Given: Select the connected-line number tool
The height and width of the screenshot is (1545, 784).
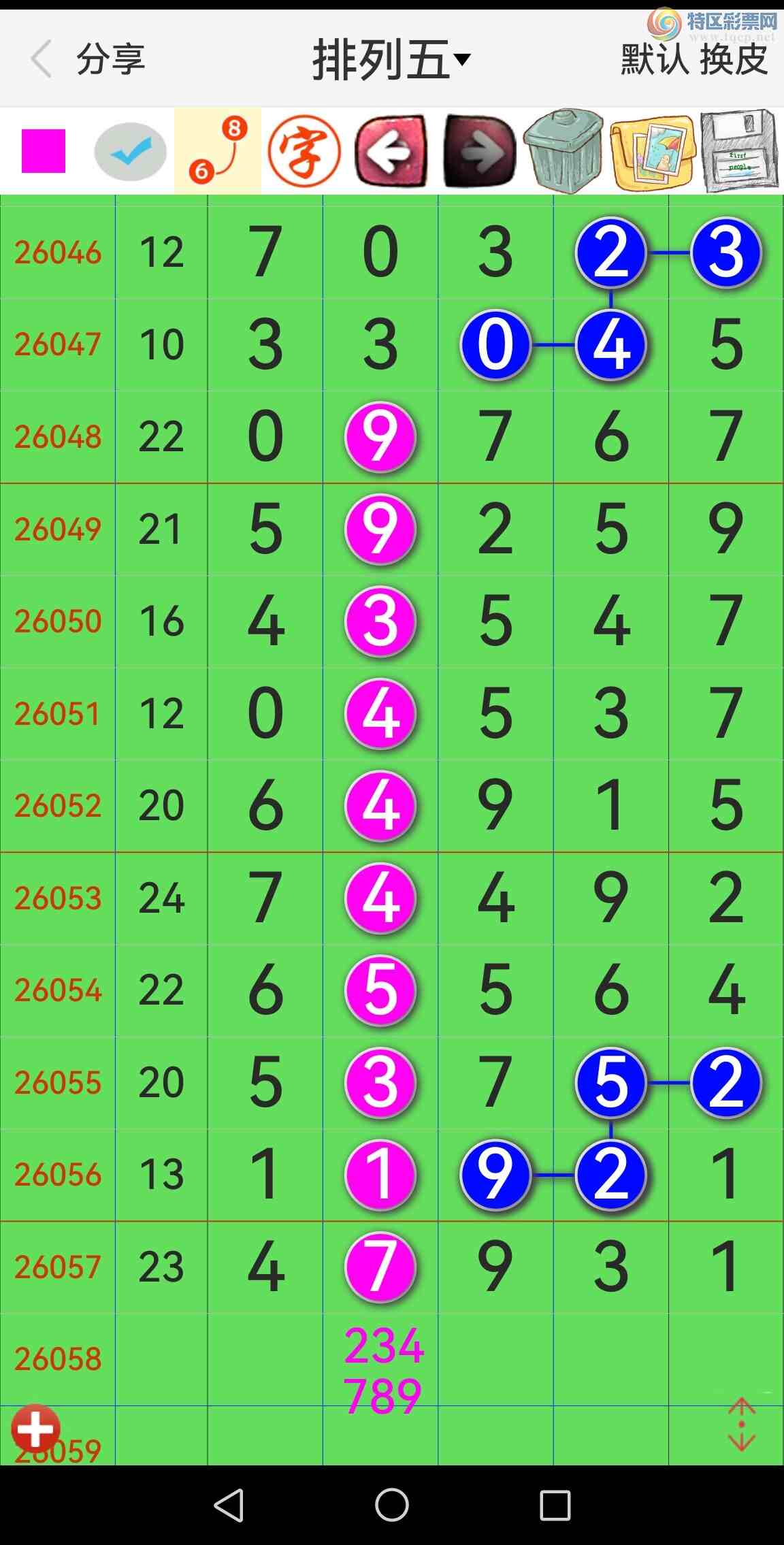Looking at the screenshot, I should click(218, 151).
